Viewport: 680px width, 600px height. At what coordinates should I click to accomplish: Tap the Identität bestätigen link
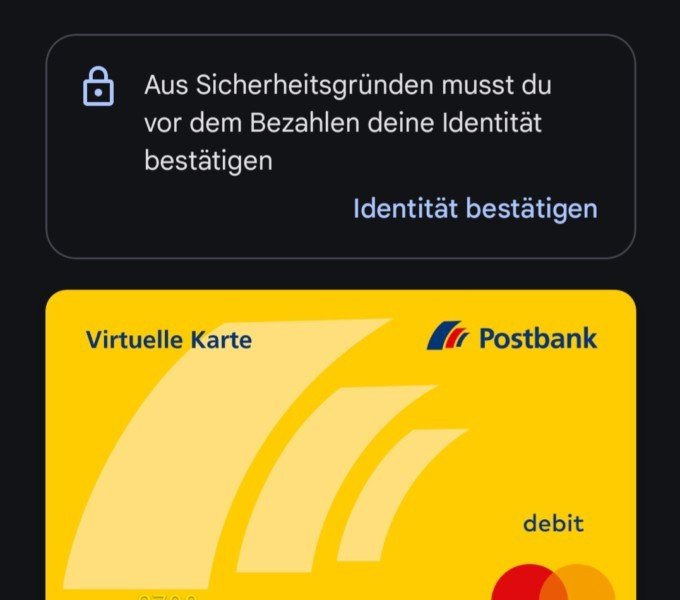click(x=475, y=208)
